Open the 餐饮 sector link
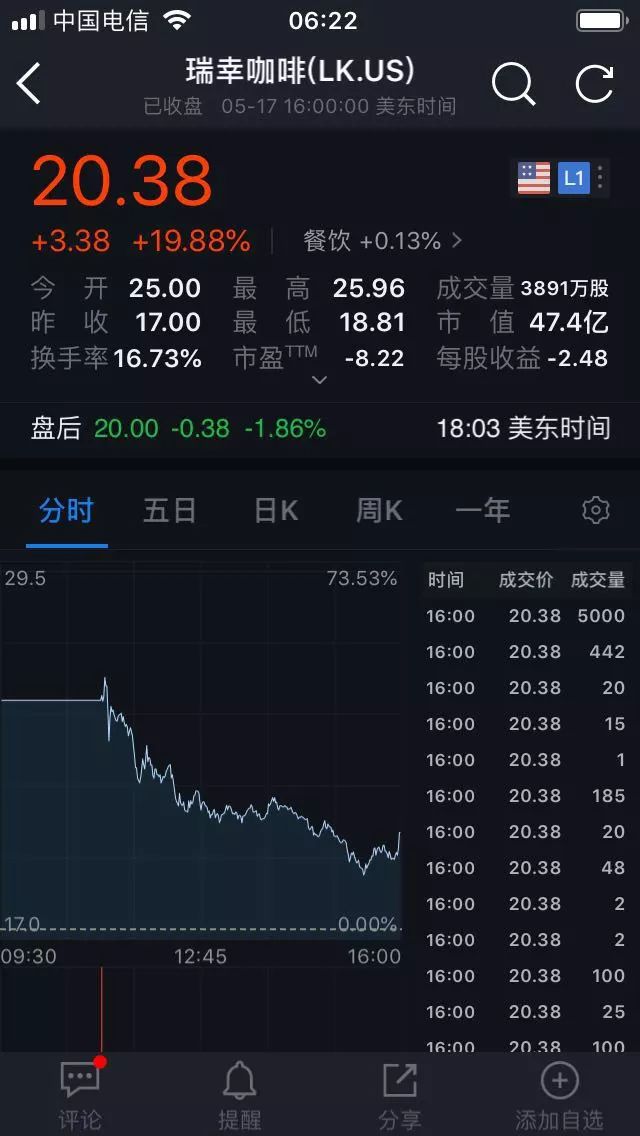 tap(382, 241)
